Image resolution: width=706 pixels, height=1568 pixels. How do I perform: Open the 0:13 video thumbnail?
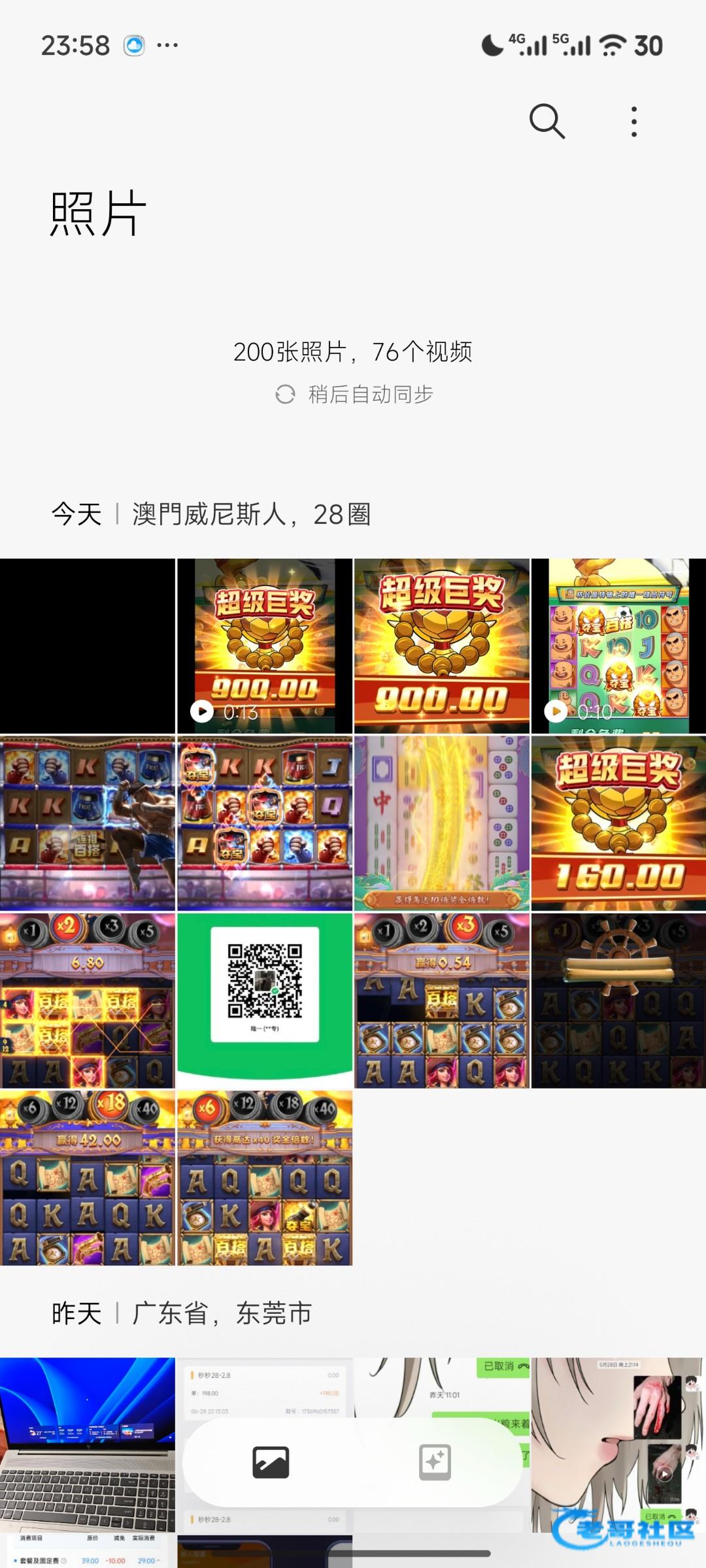click(x=265, y=645)
